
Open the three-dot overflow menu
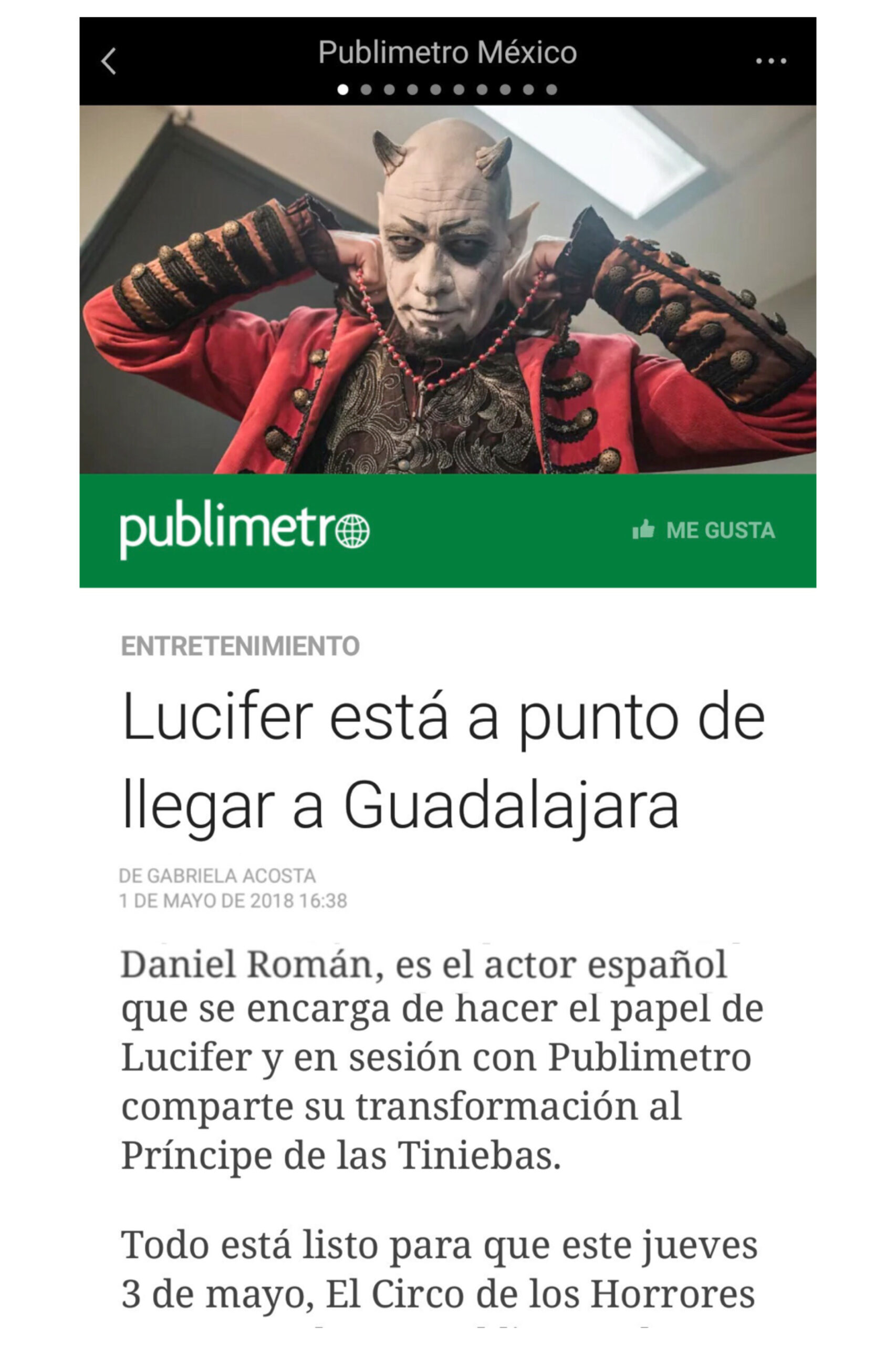point(771,60)
